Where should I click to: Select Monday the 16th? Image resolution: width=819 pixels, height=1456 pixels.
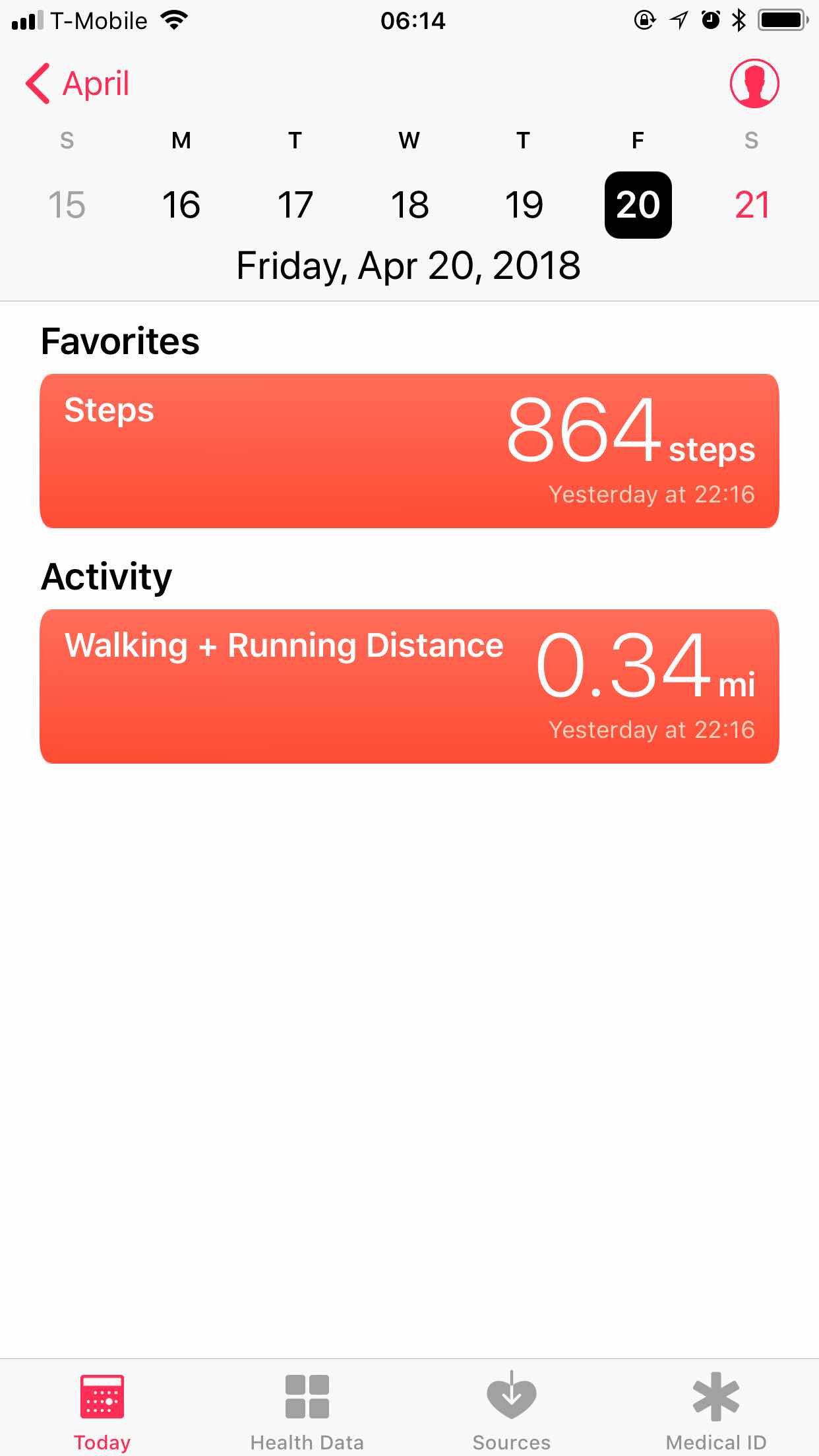click(181, 204)
